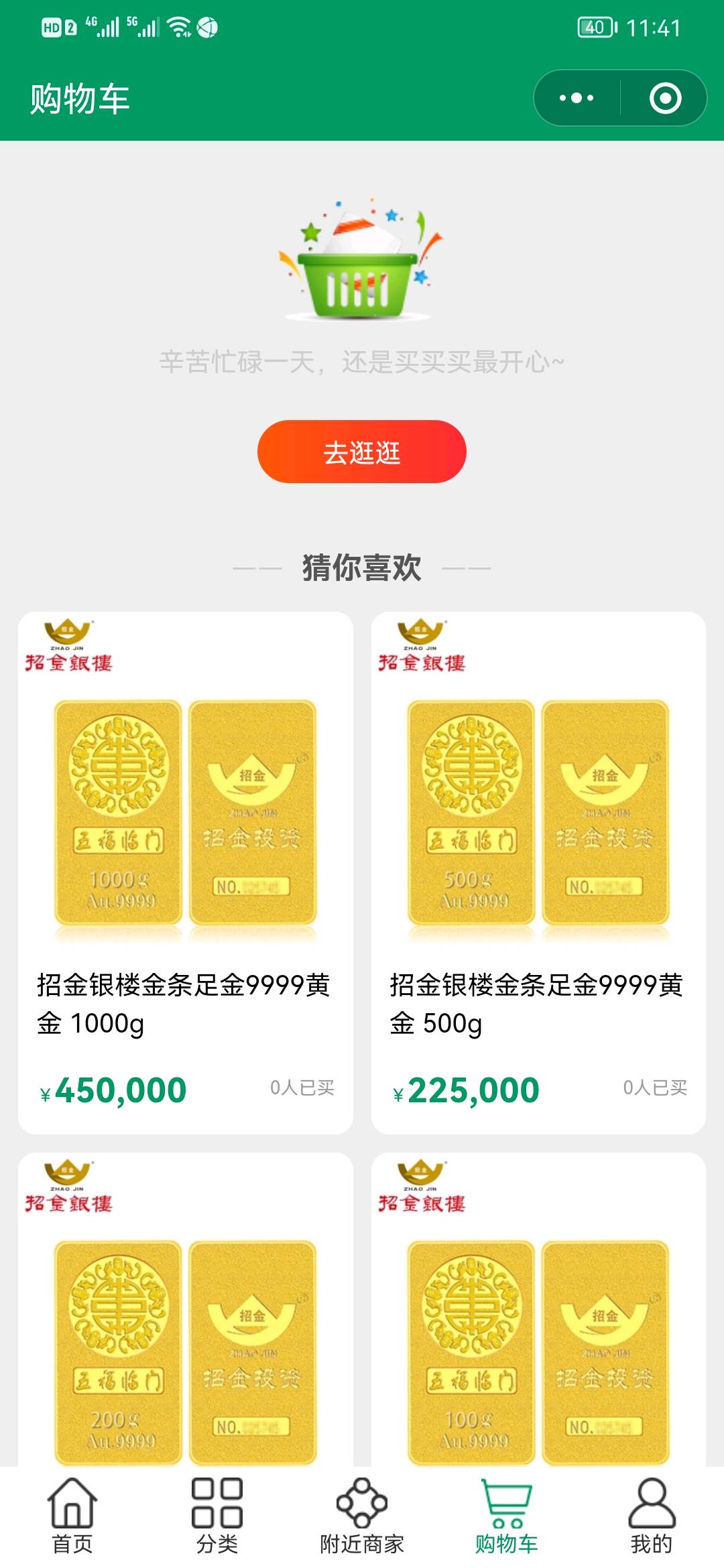Tap the 去逛逛 button
724x1568 pixels.
click(361, 452)
